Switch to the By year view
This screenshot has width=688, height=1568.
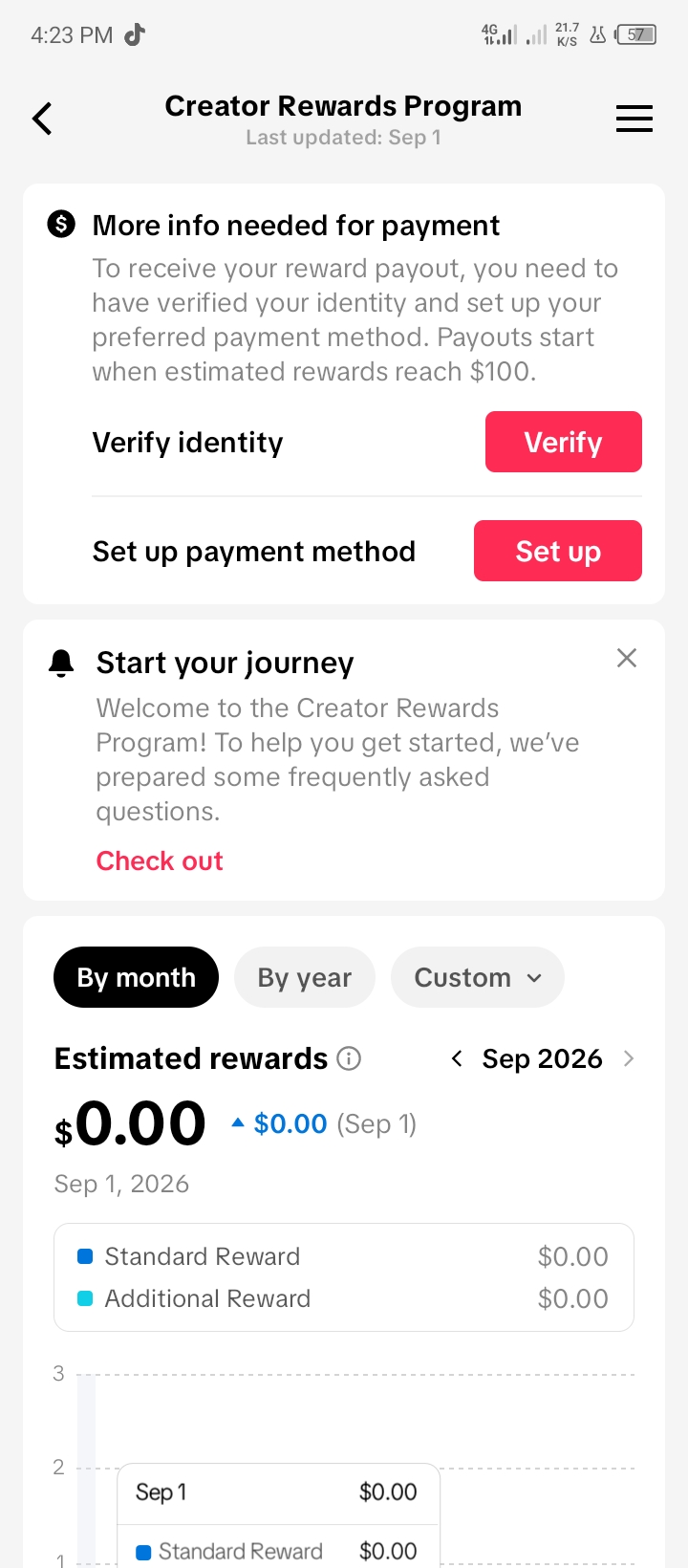tap(305, 977)
